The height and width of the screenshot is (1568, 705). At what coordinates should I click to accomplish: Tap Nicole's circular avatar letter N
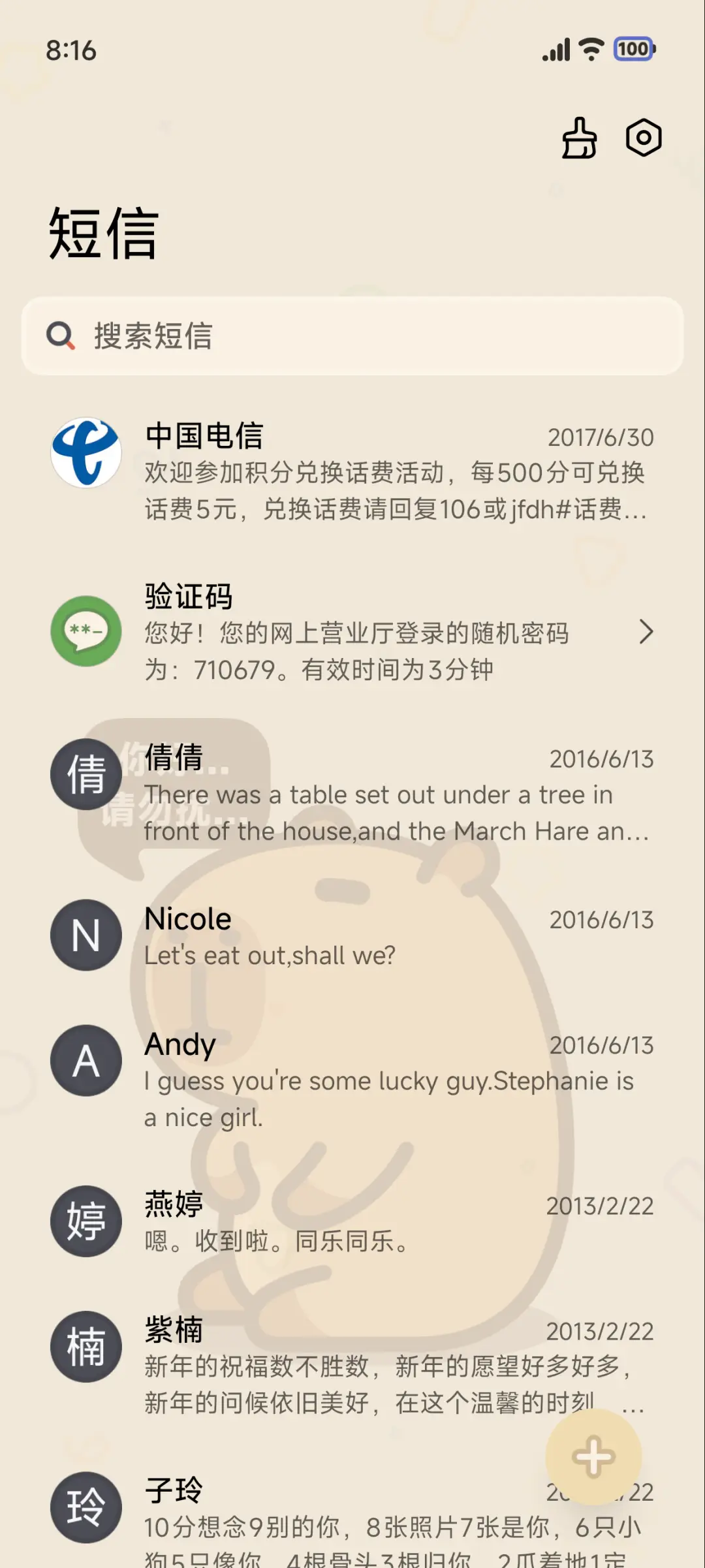[x=85, y=935]
